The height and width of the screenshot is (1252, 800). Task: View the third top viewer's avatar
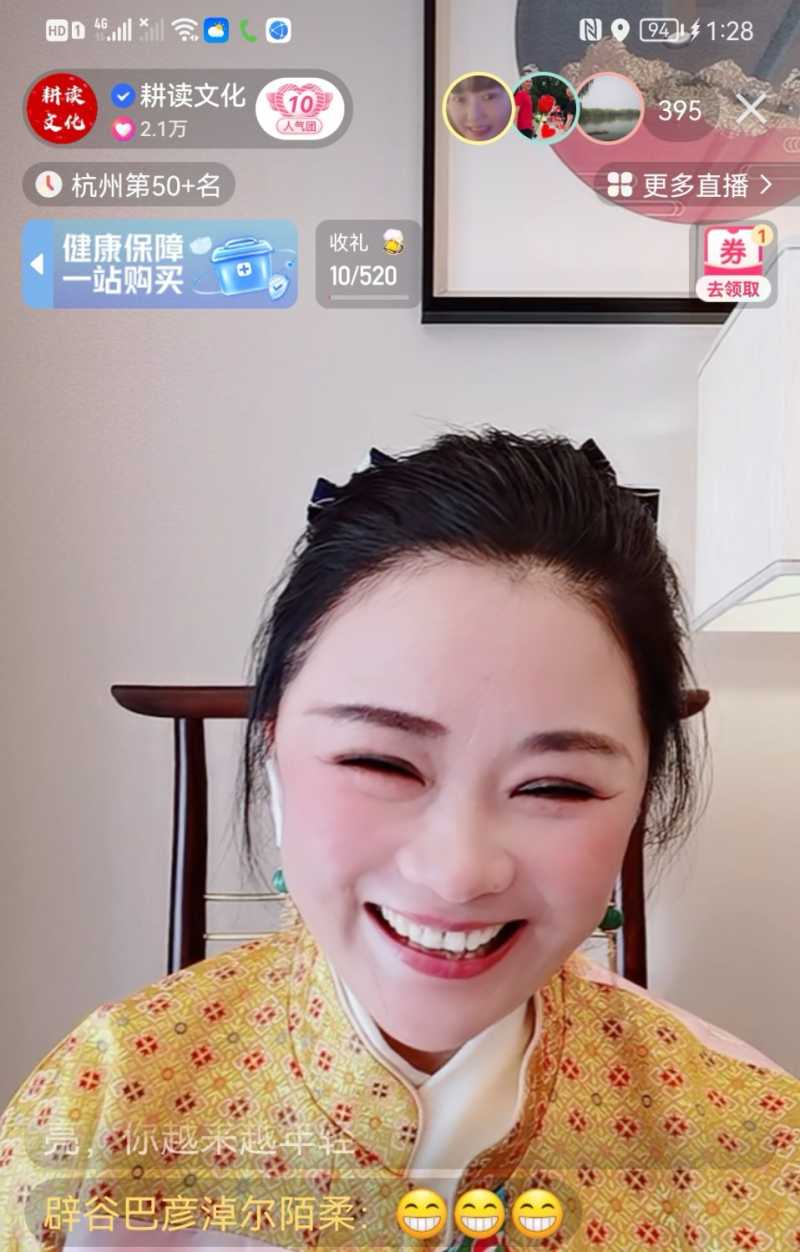(610, 108)
